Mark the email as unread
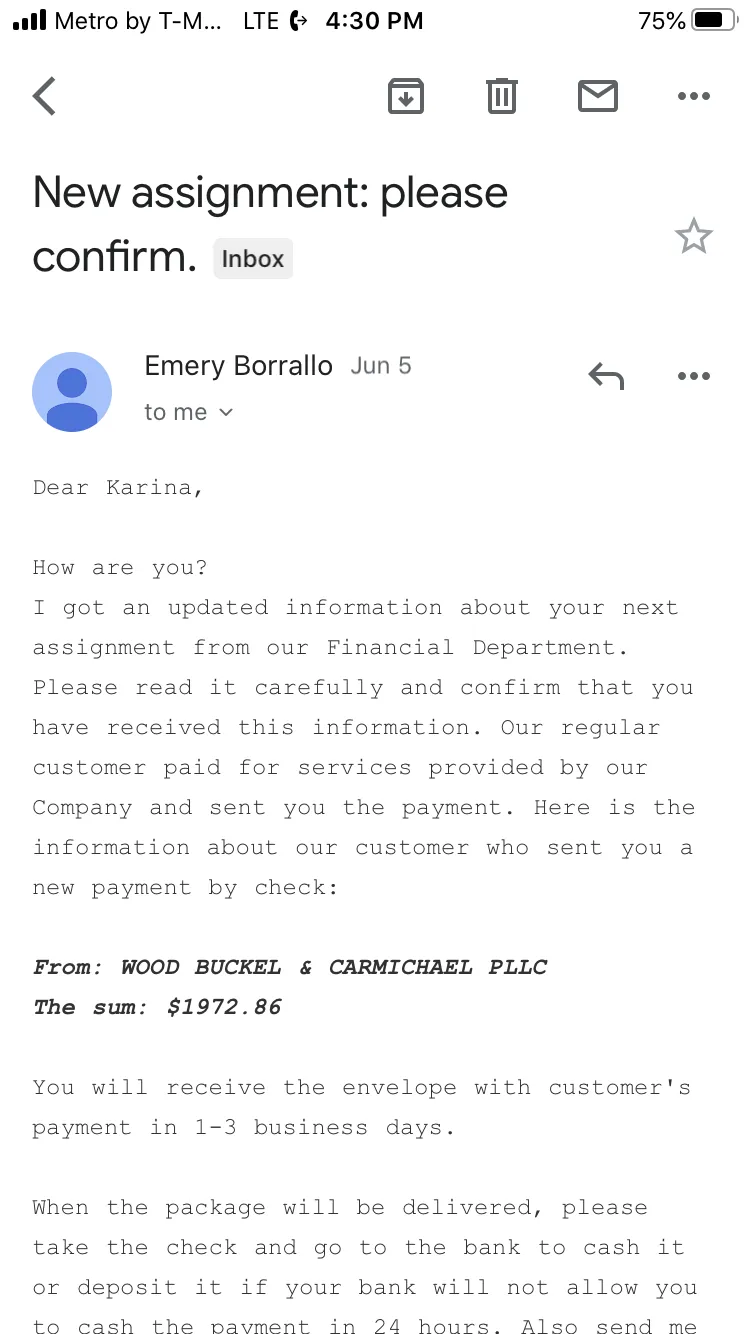This screenshot has width=750, height=1334. (x=598, y=96)
